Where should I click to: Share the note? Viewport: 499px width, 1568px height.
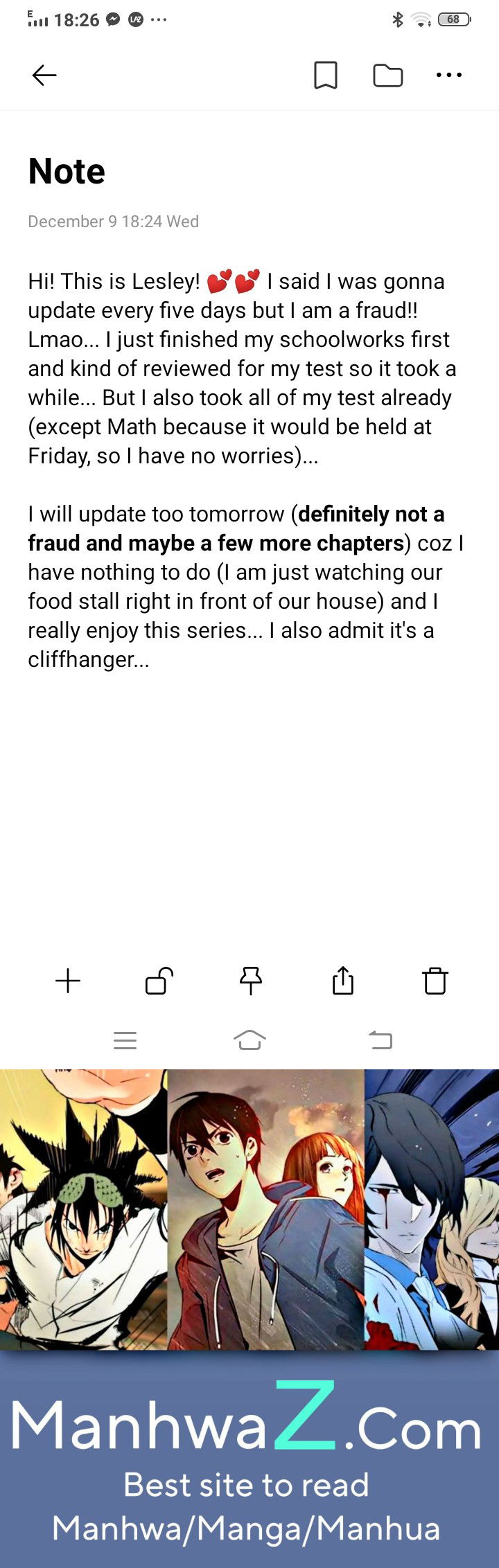coord(343,981)
